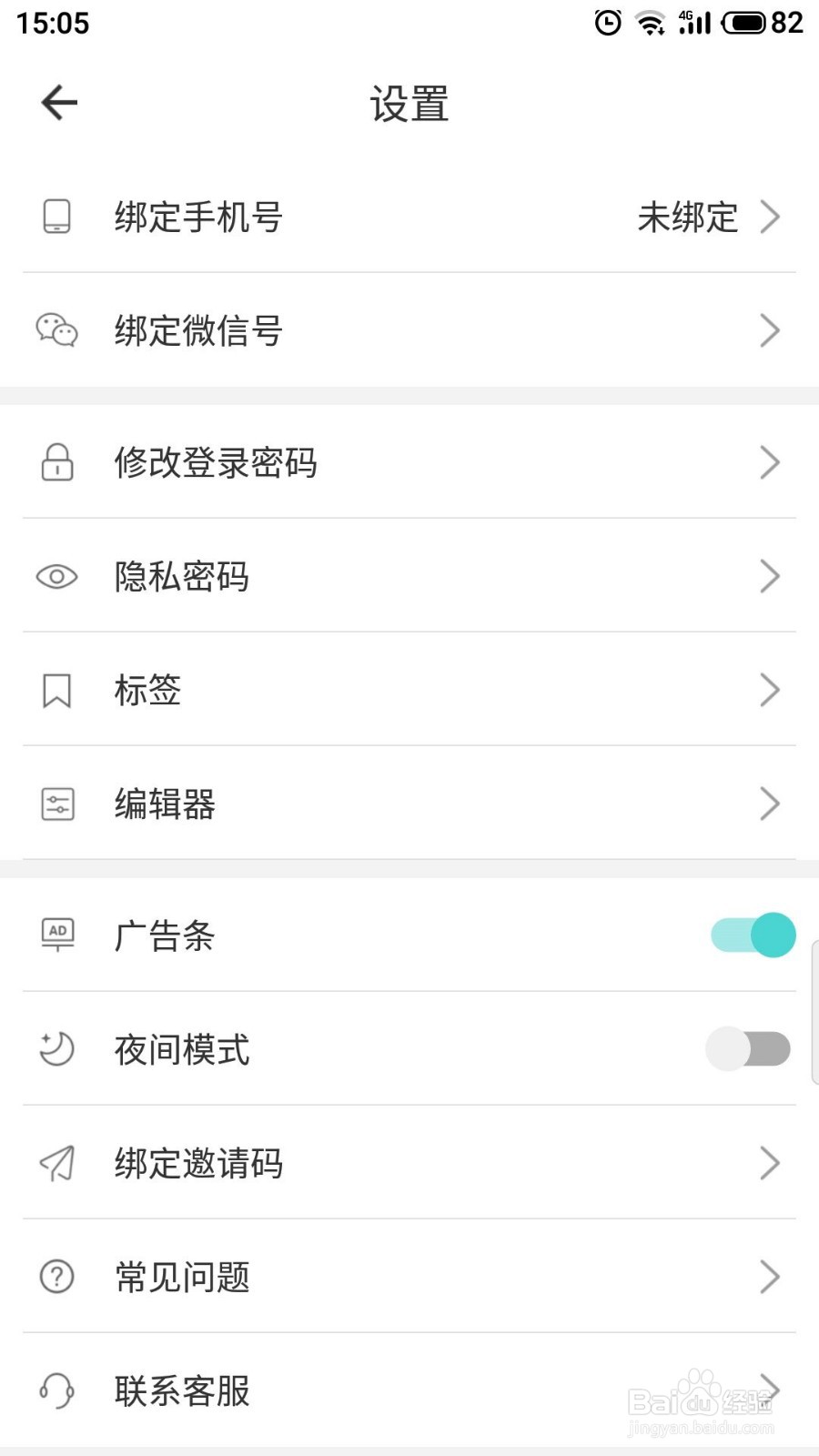Click the moon icon next to 夜间模式
The width and height of the screenshot is (819, 1456).
click(56, 1048)
